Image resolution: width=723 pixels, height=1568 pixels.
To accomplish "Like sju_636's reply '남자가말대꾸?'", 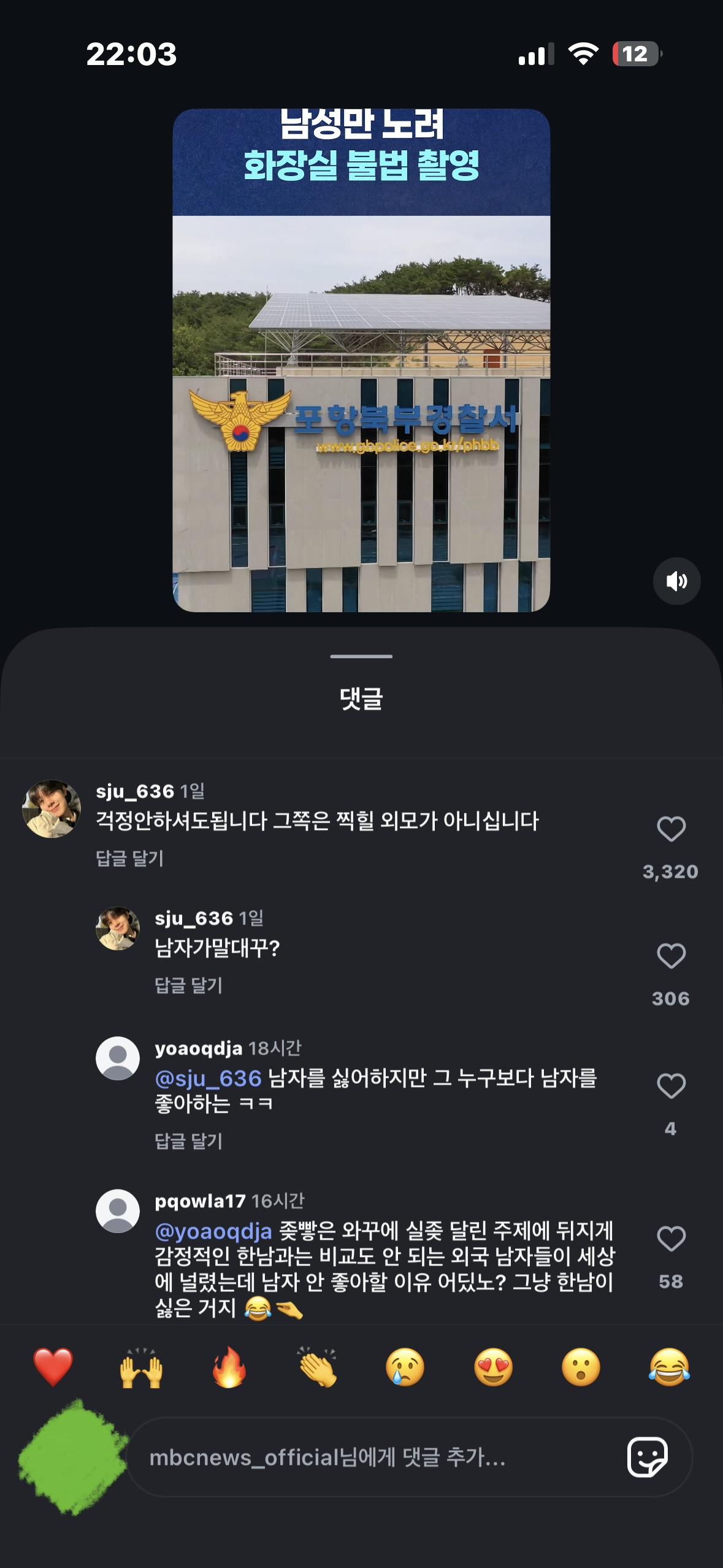I will coord(671,956).
